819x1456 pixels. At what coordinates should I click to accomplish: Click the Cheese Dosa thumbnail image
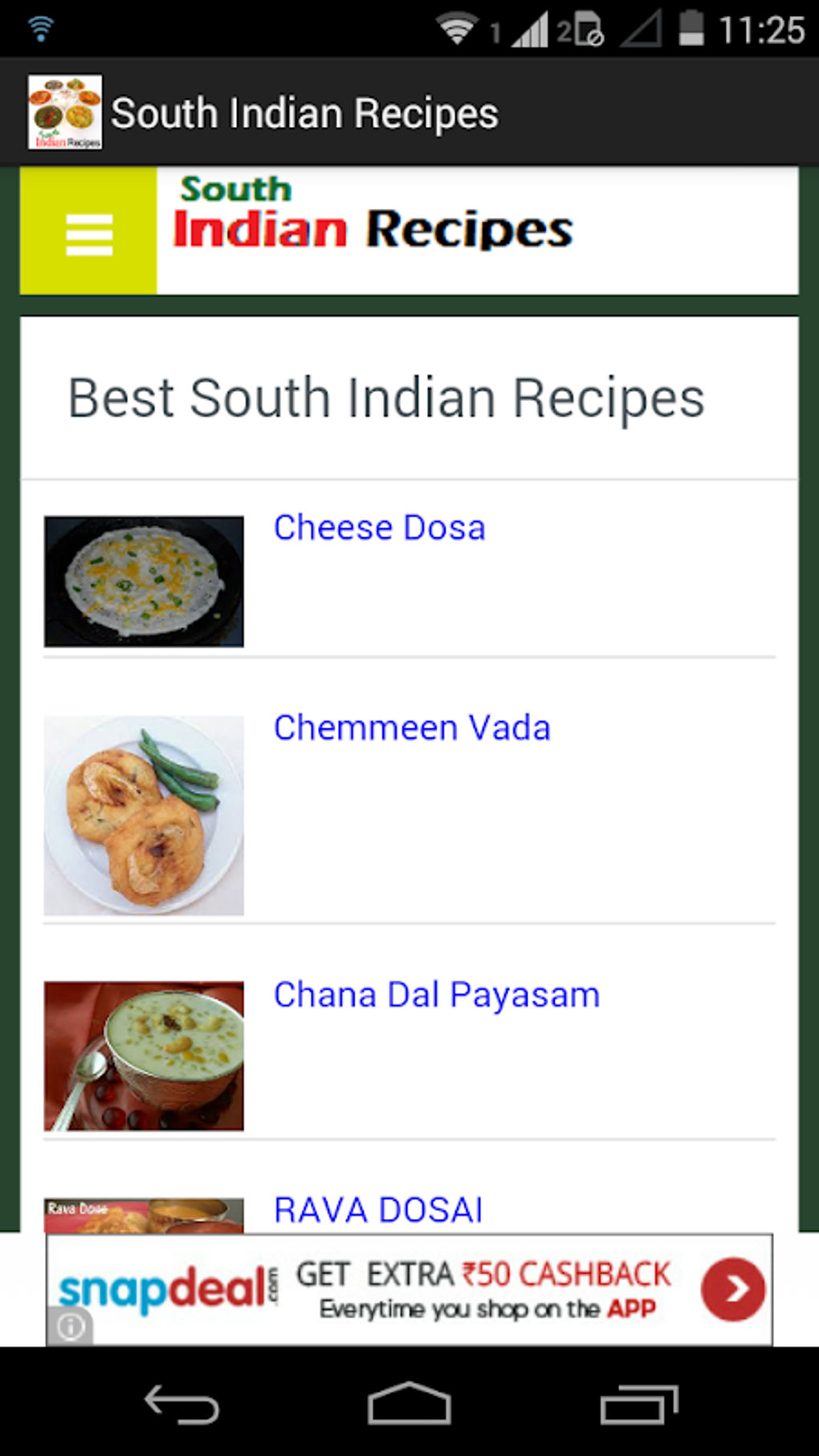(x=144, y=580)
